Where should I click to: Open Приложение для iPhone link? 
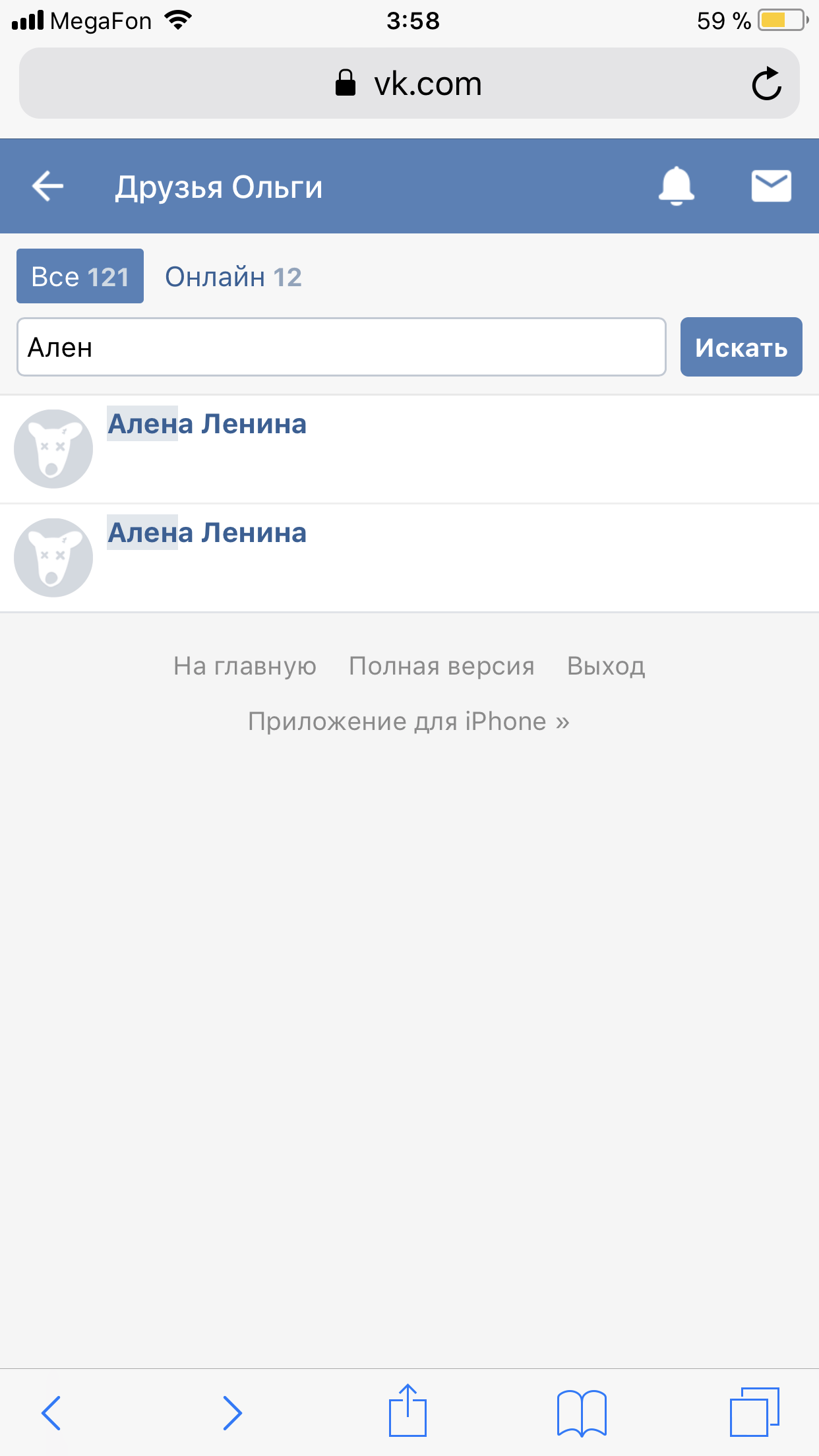coord(409,721)
